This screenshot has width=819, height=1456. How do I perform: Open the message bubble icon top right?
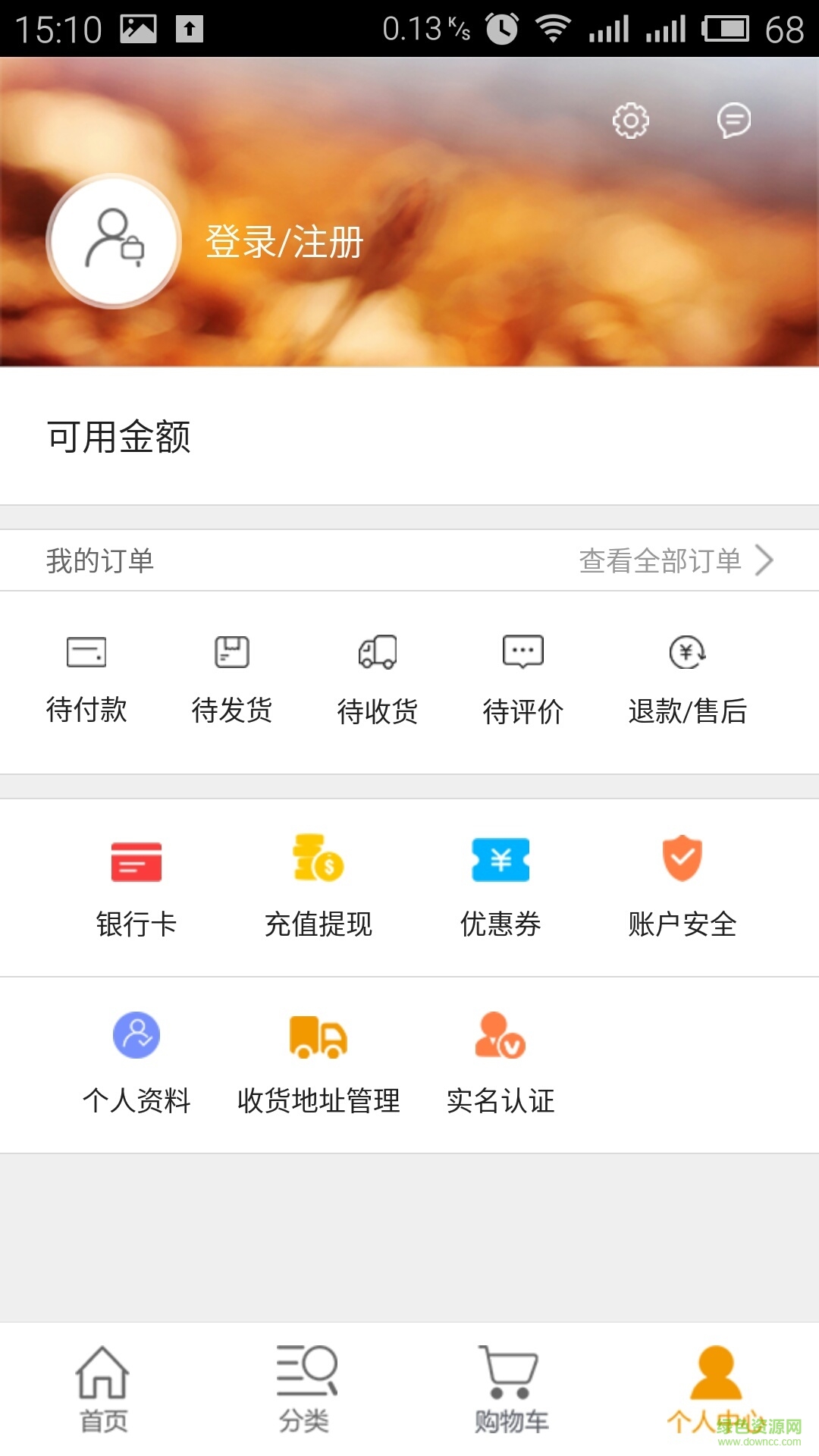733,120
